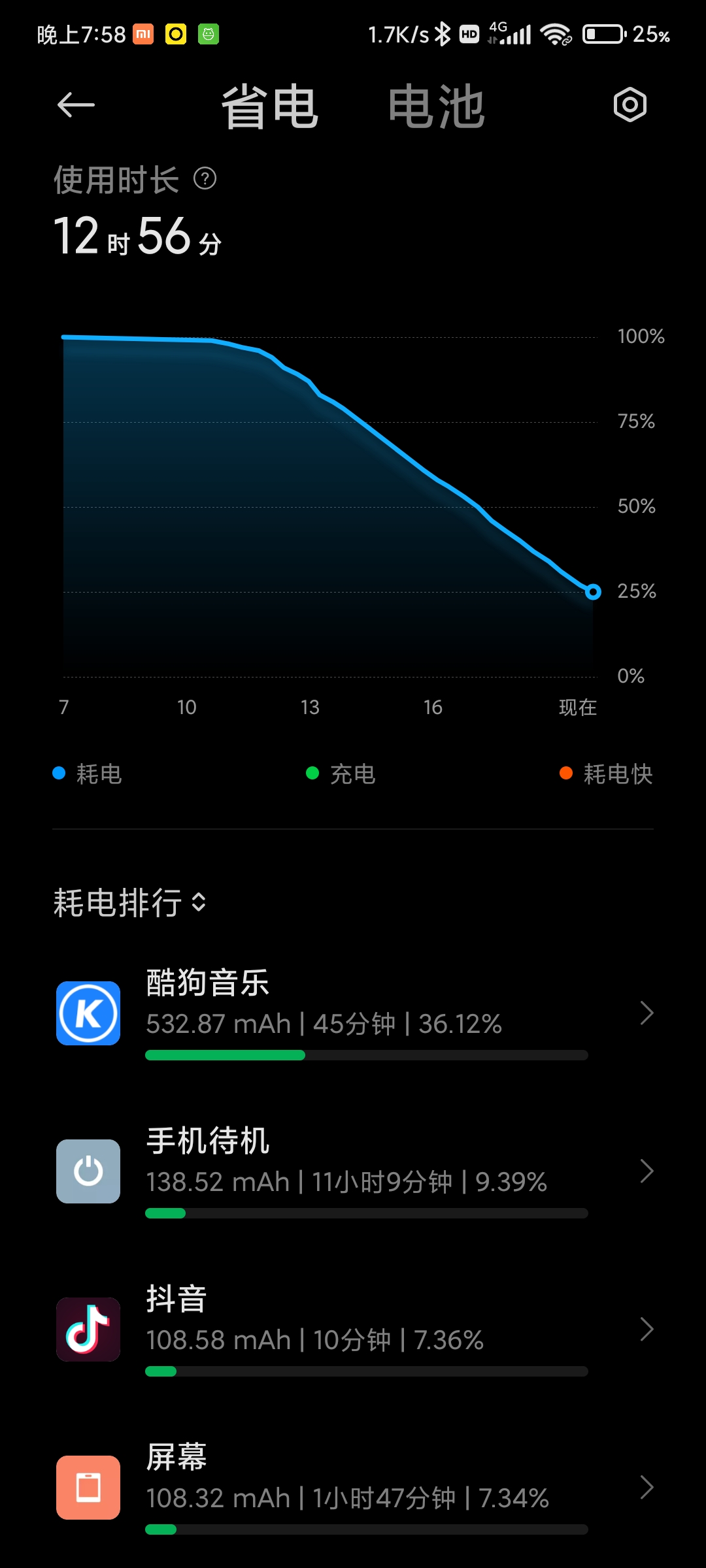View 抖音 battery consumption details
The image size is (706, 1568).
pos(353,1330)
